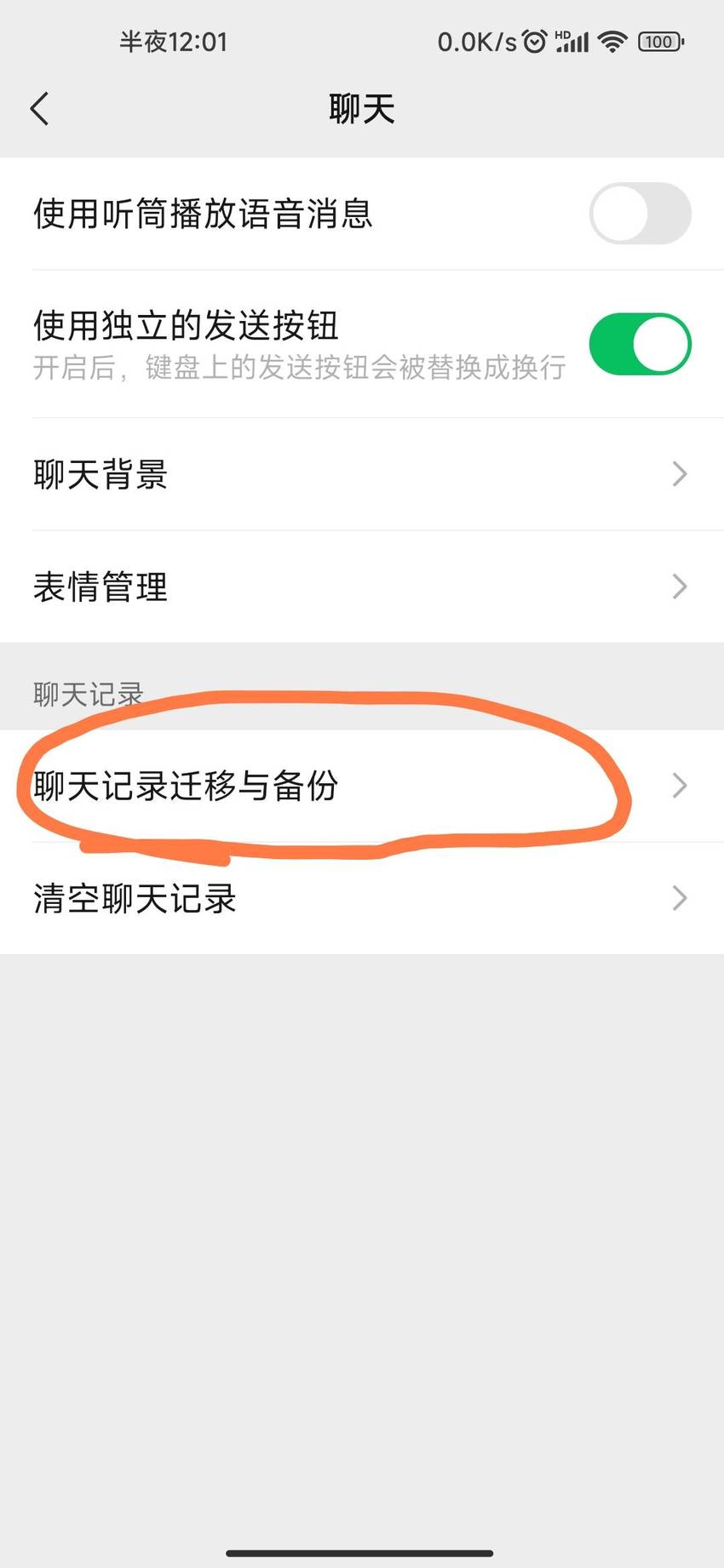Open 聊天背景 settings
The image size is (724, 1568).
362,474
